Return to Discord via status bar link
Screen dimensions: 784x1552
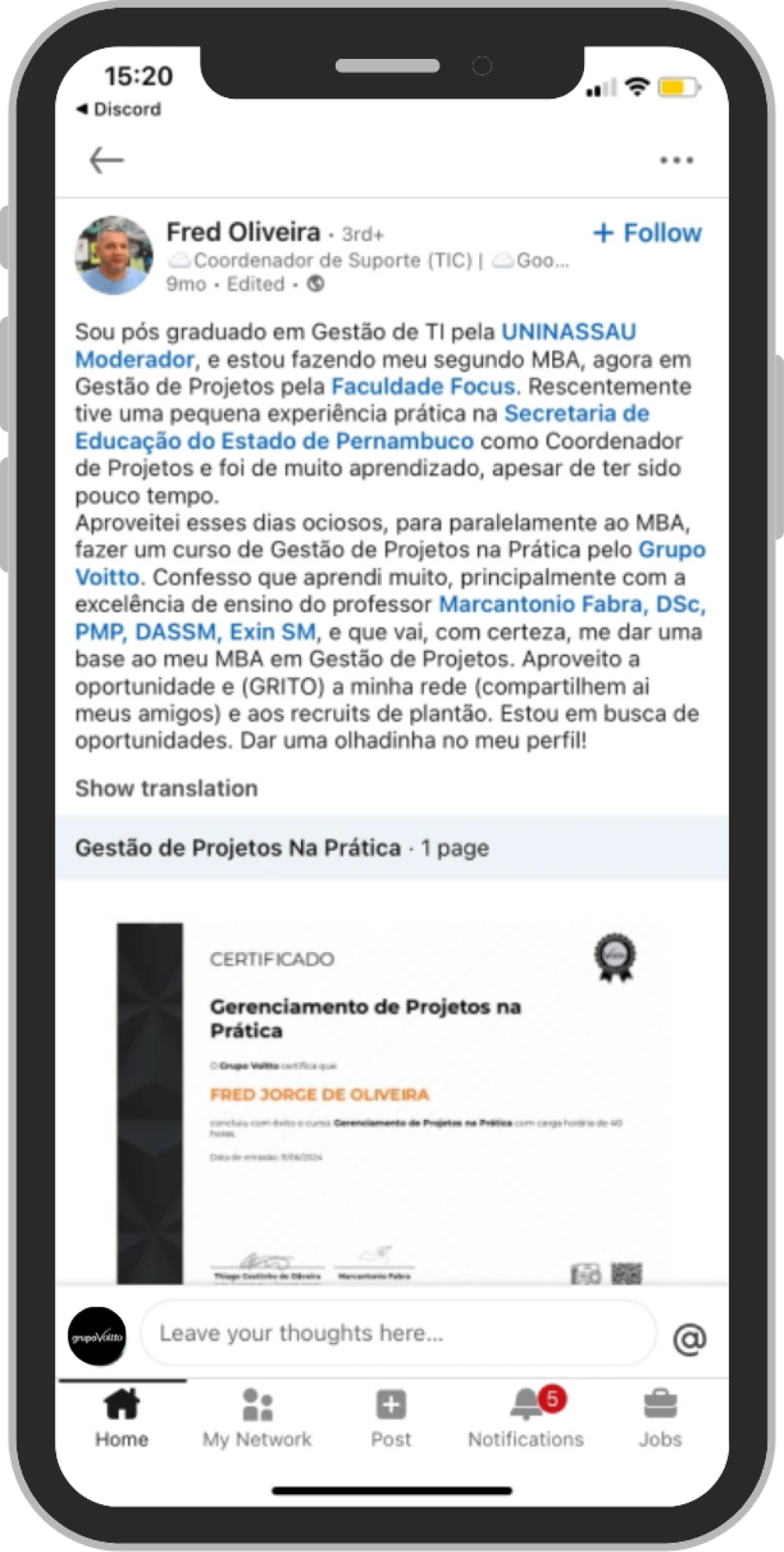119,109
